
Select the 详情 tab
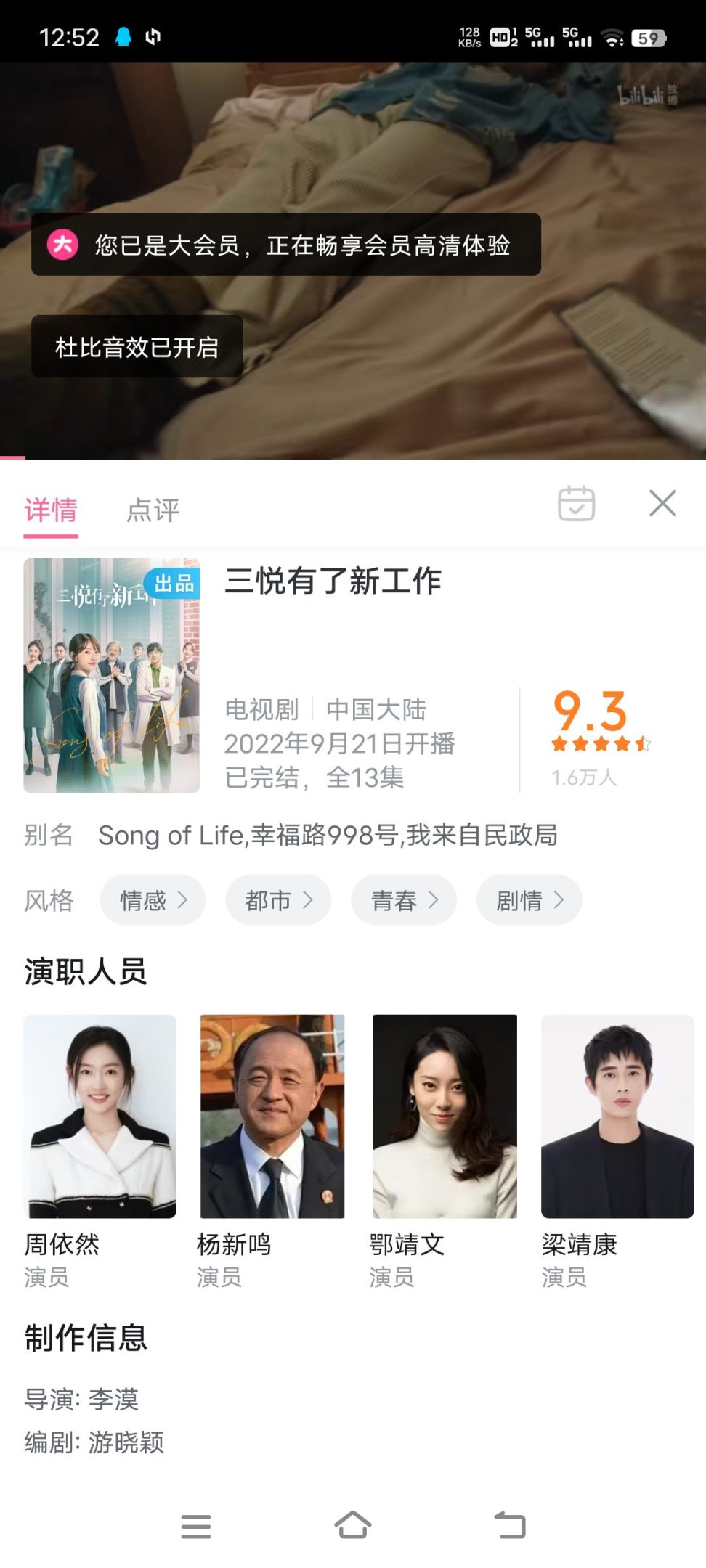51,510
